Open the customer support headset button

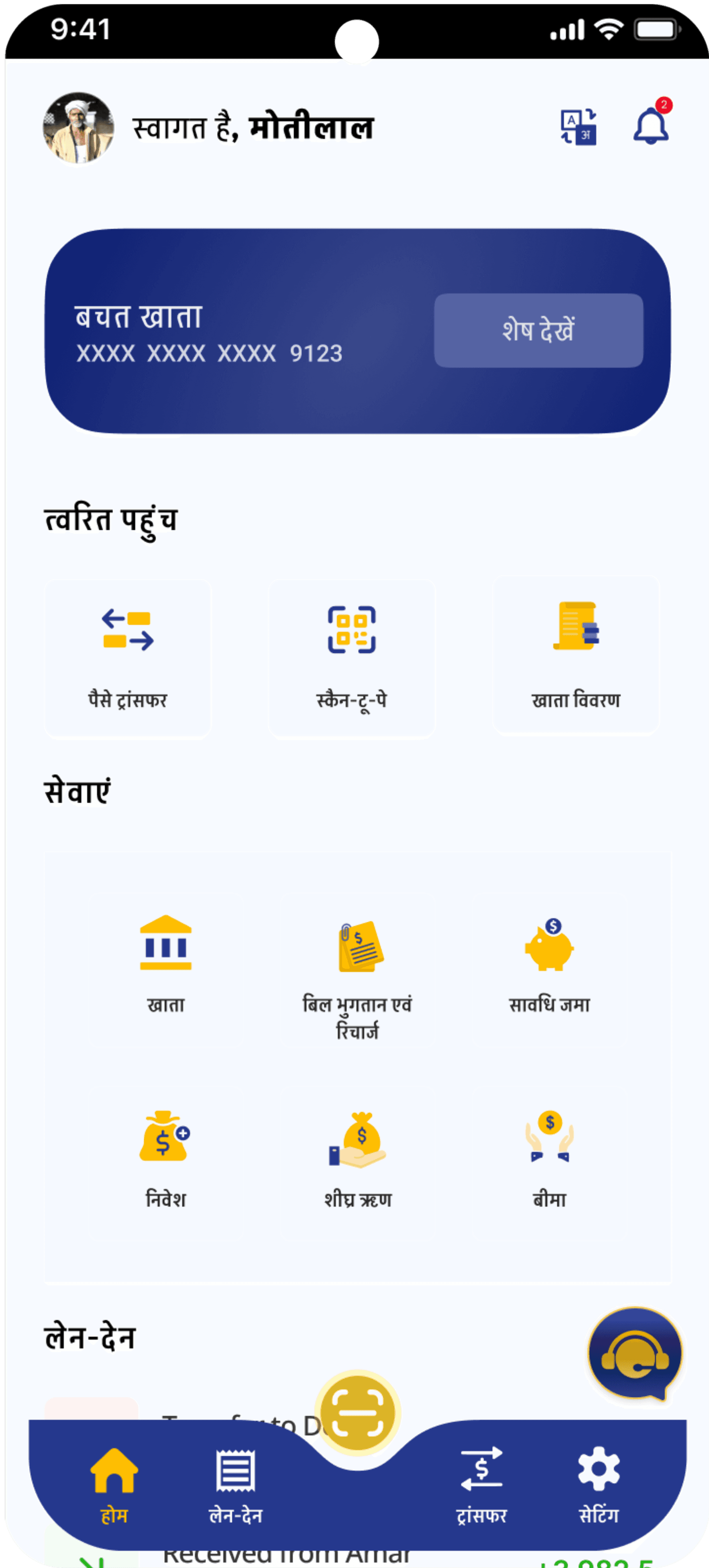click(635, 1354)
